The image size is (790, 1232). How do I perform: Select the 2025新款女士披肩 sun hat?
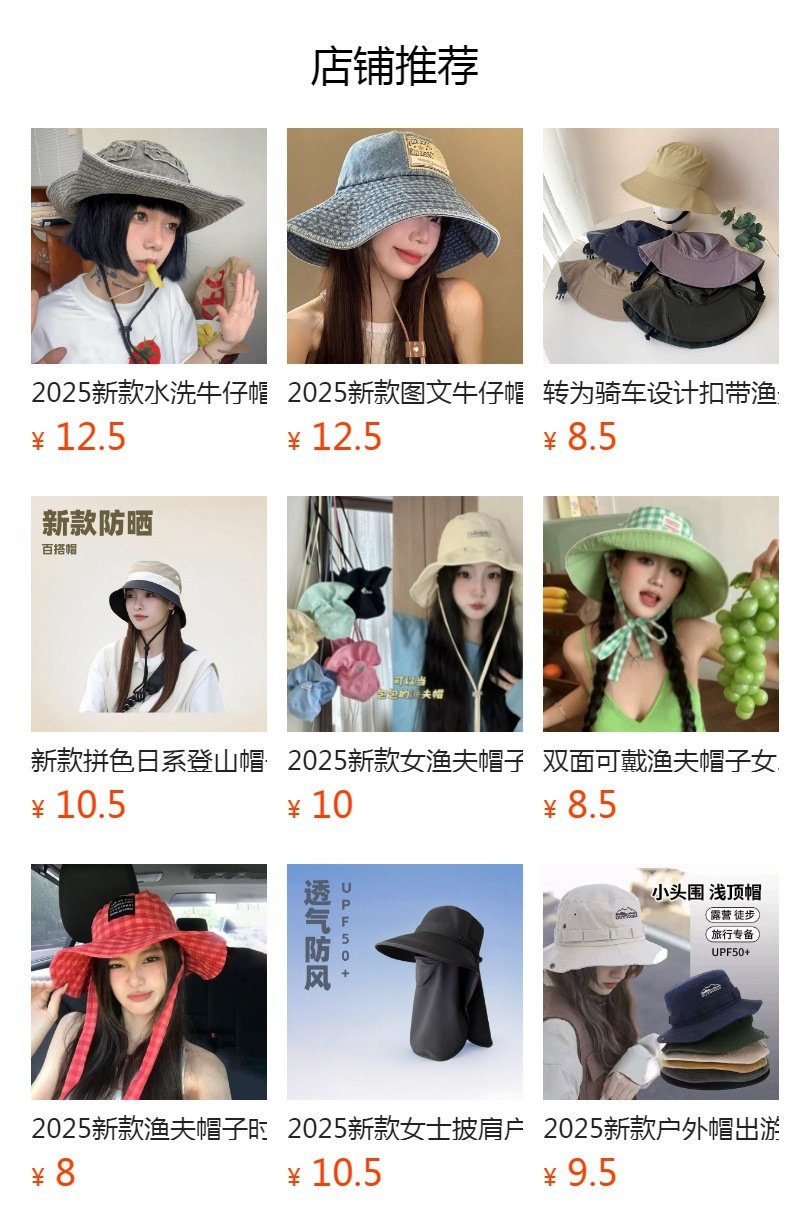click(405, 982)
